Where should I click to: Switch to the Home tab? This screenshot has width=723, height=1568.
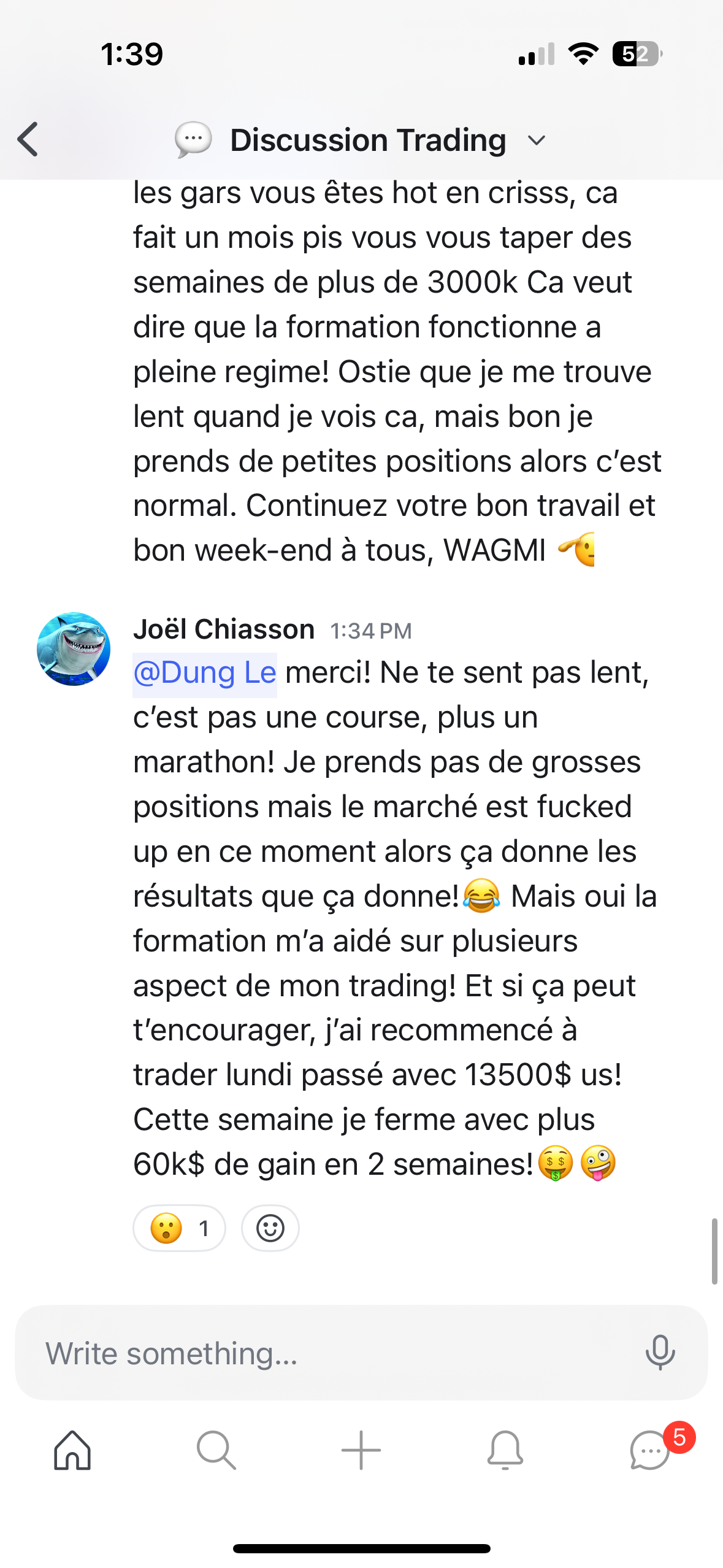coord(72,1450)
